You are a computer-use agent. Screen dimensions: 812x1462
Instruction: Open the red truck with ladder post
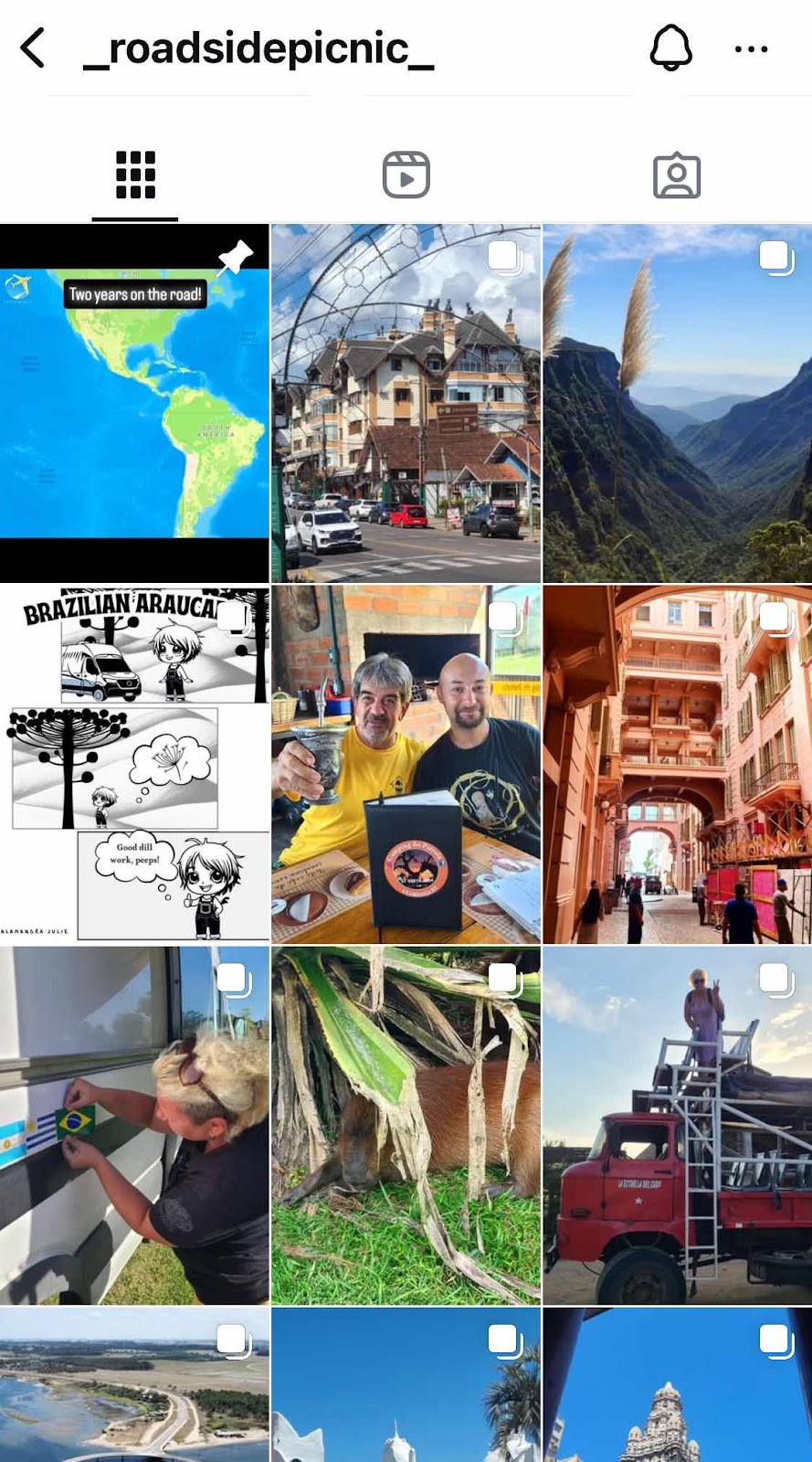click(677, 1125)
